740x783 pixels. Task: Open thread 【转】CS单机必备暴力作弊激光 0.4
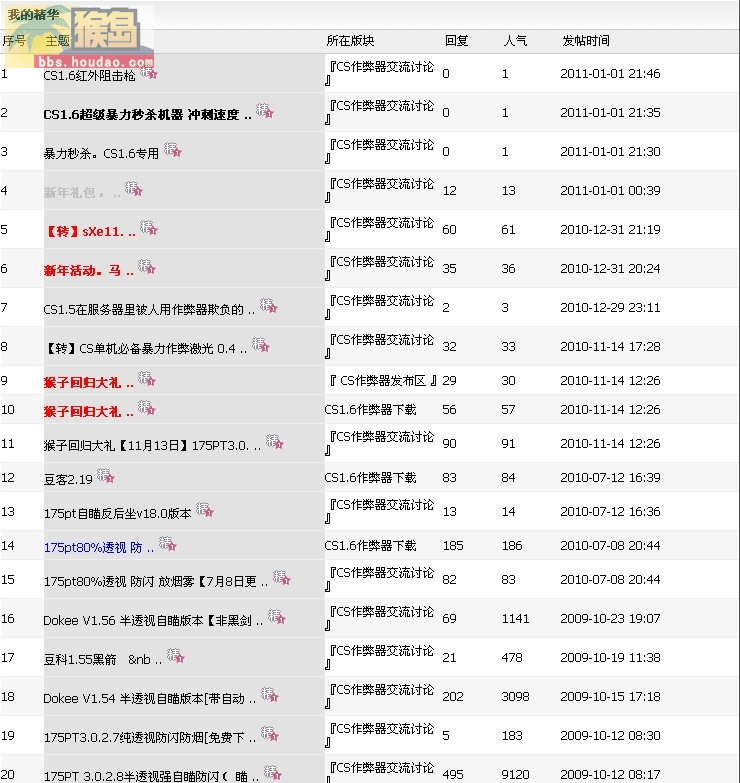coord(146,349)
